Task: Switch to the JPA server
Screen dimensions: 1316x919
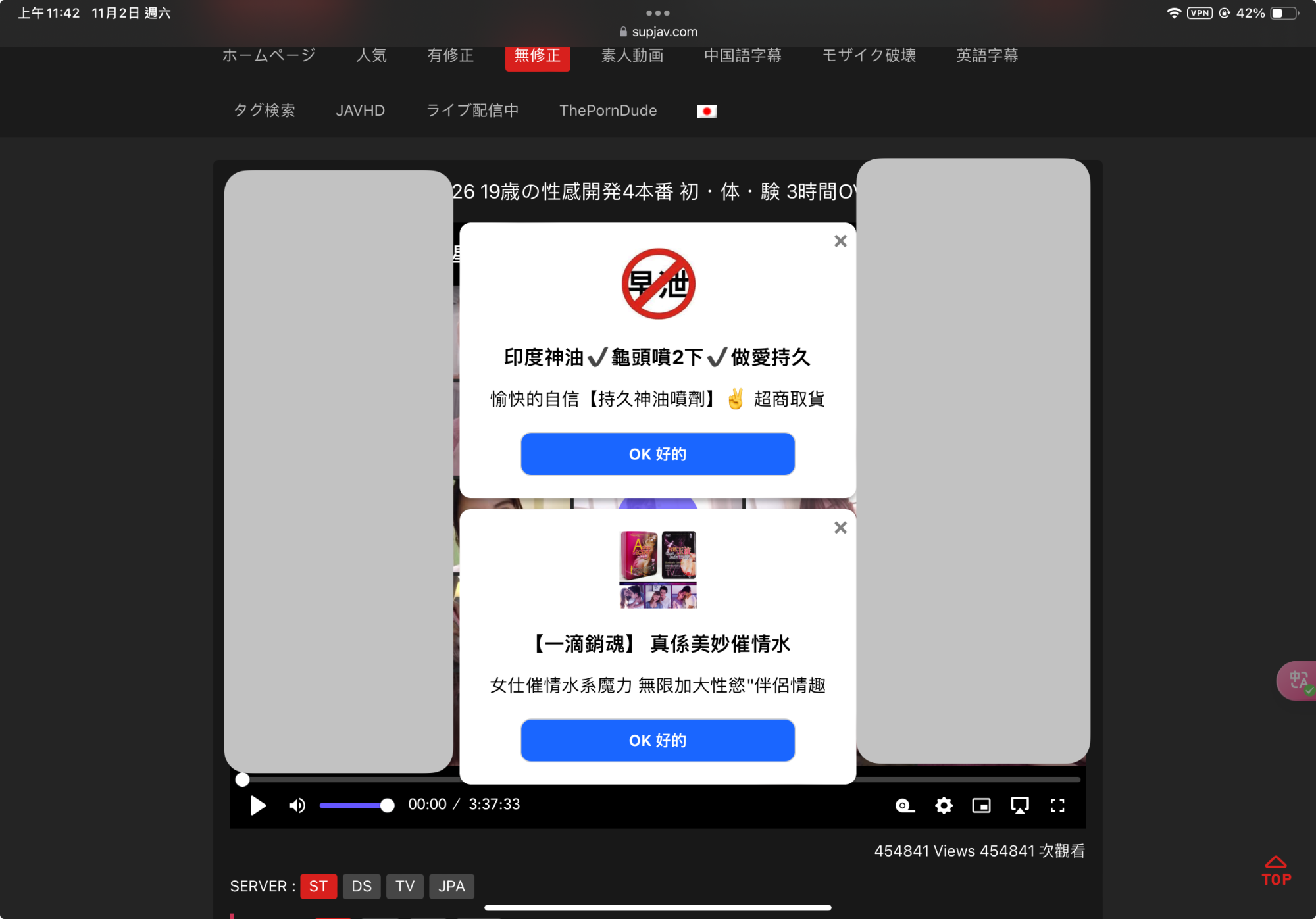Action: click(451, 886)
